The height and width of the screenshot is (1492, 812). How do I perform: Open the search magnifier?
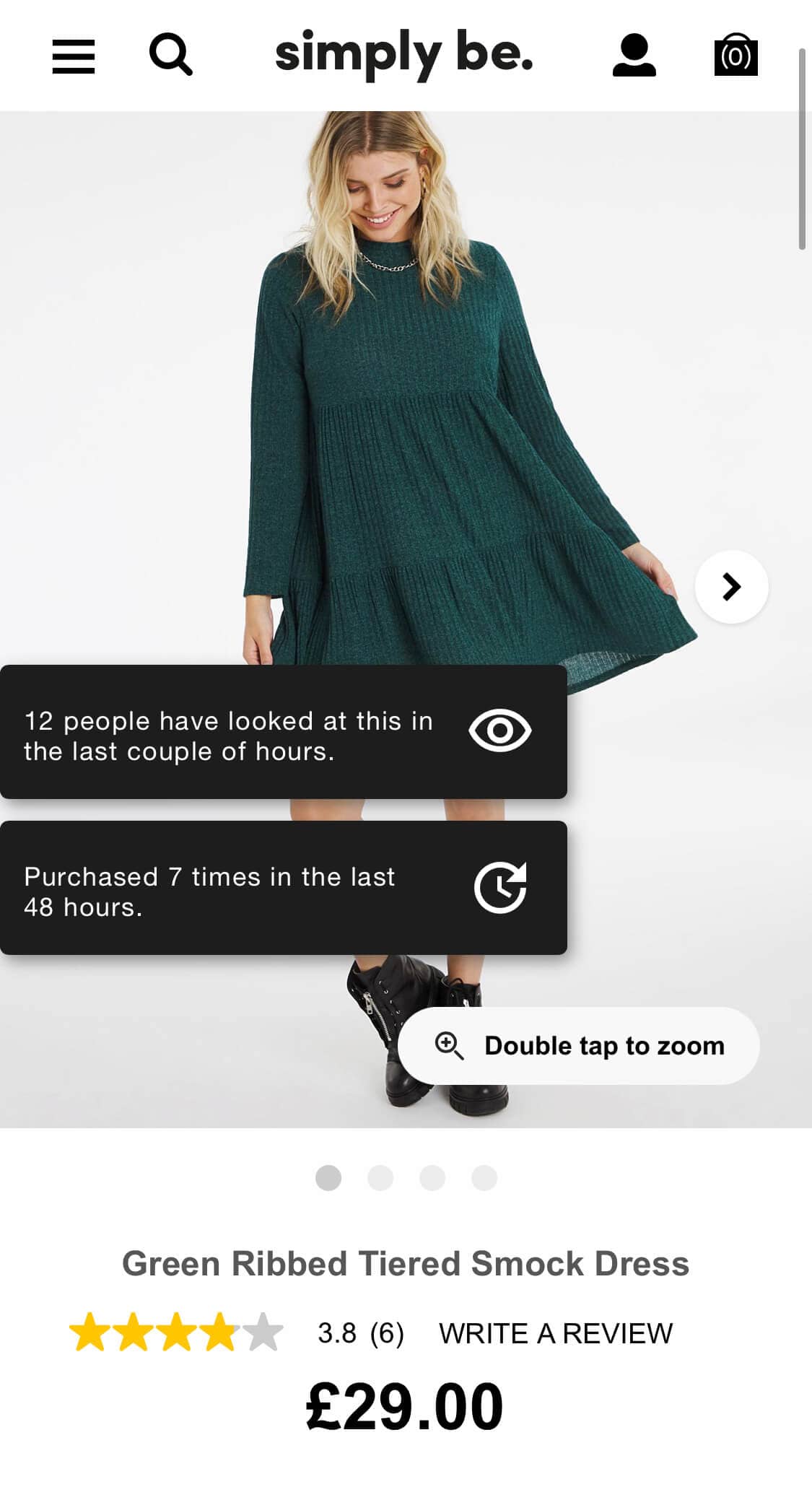(x=170, y=55)
